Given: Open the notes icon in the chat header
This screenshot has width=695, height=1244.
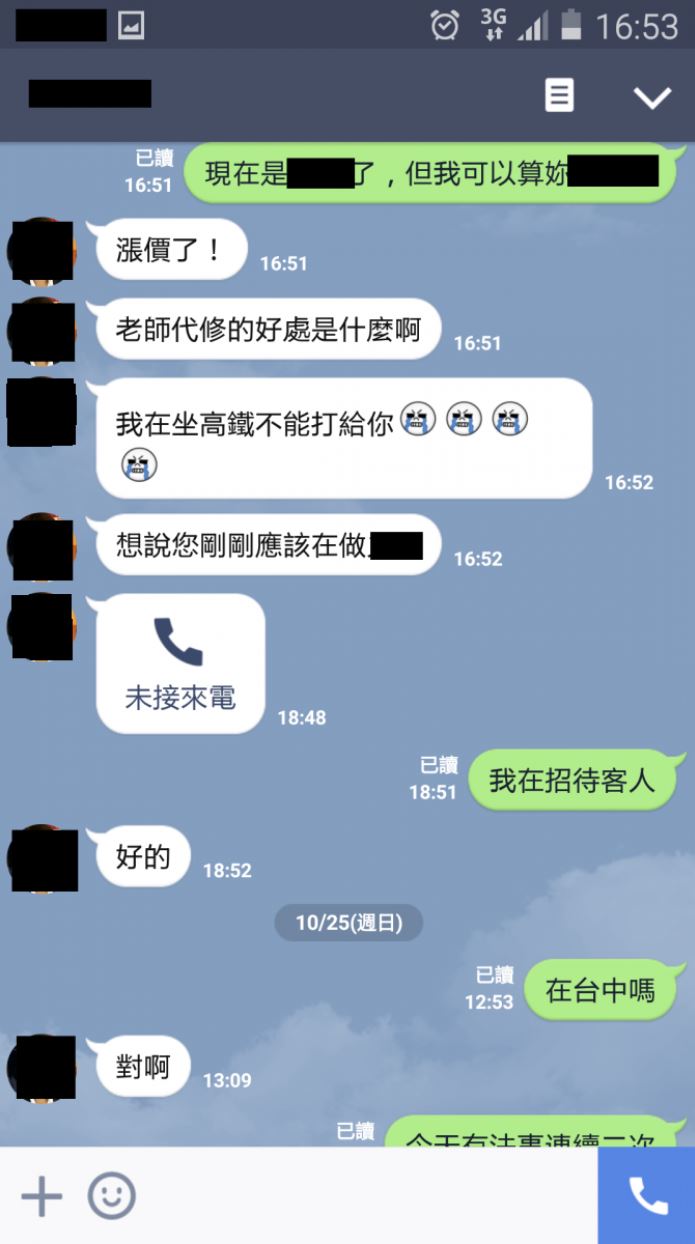Looking at the screenshot, I should click(559, 96).
